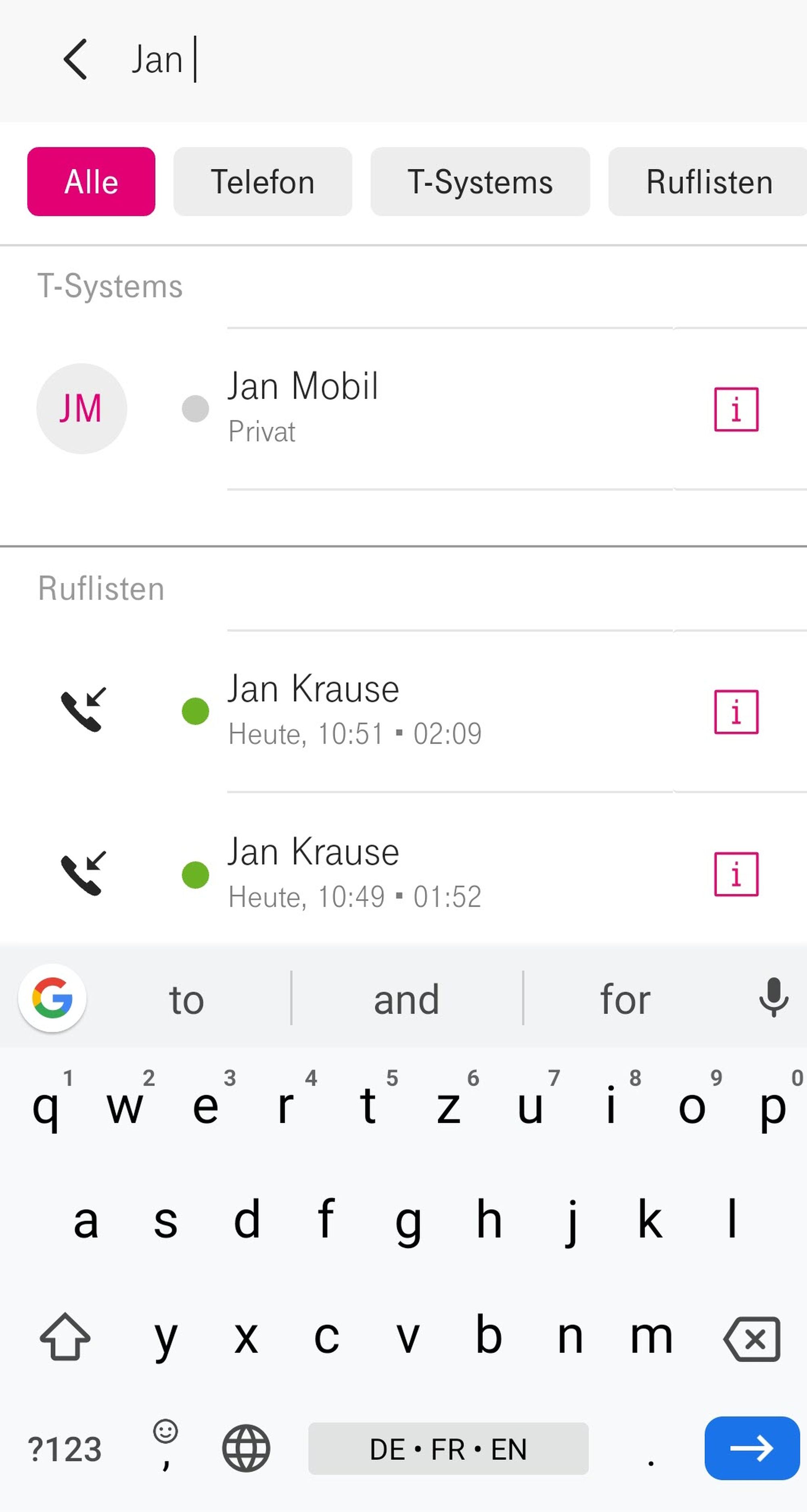Tap the blue enter arrow key
The width and height of the screenshot is (807, 1512).
[x=751, y=1448]
